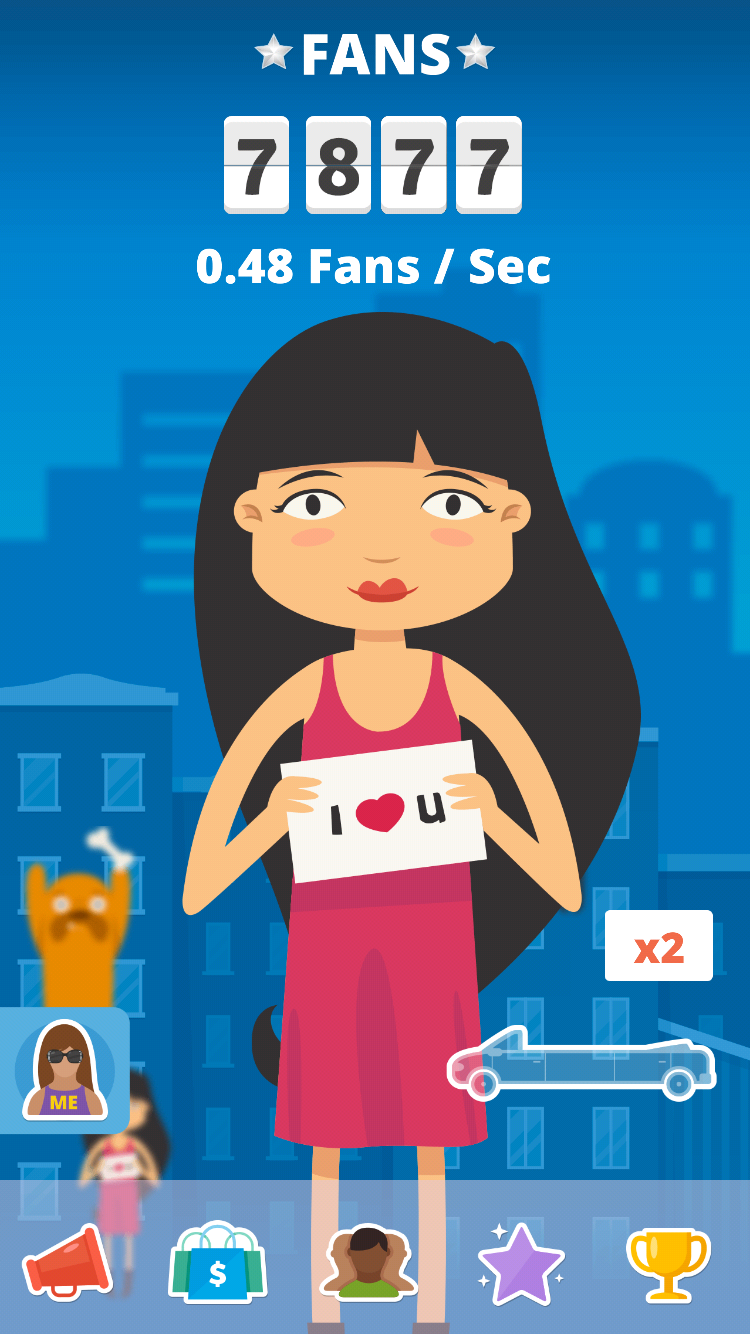
Task: Open the trophy achievements
Action: click(x=668, y=1263)
